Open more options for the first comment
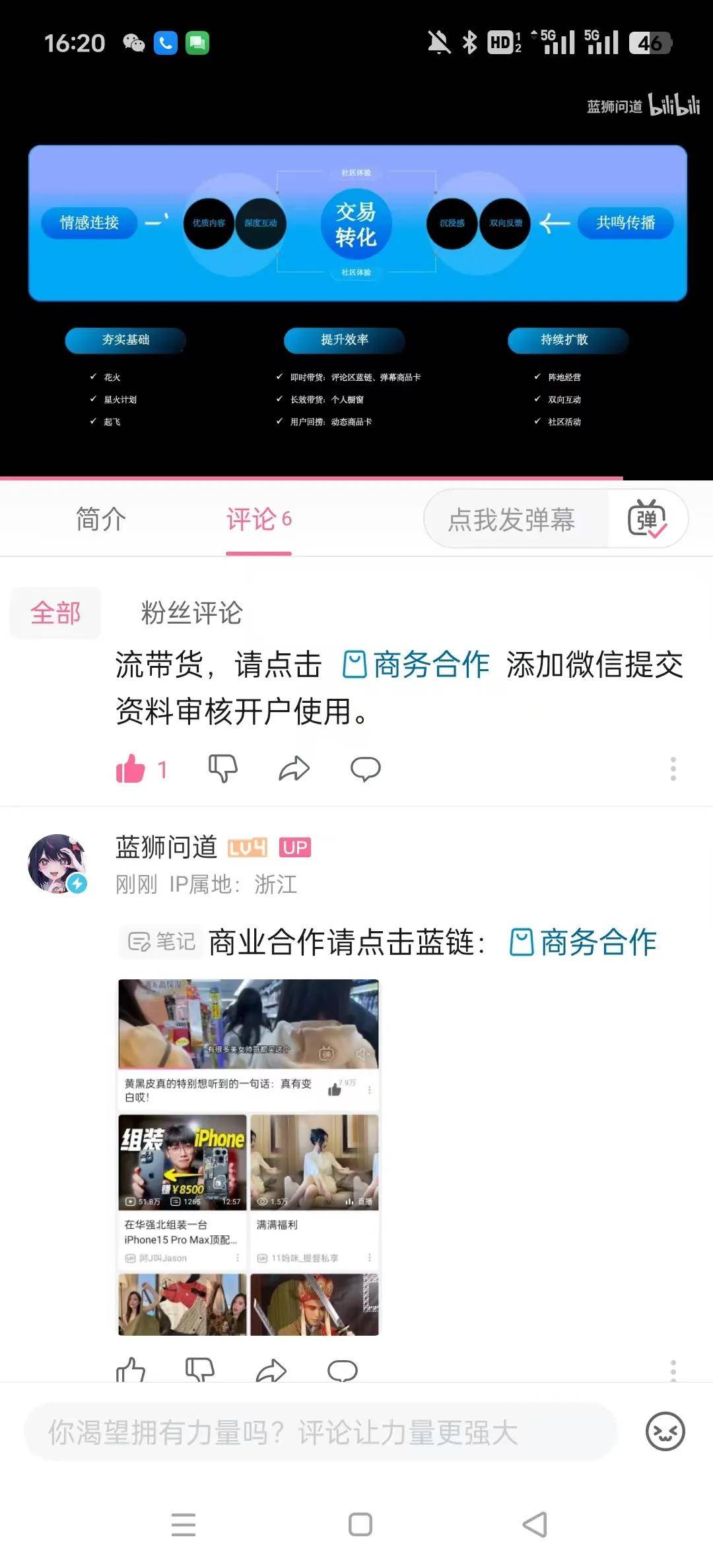This screenshot has height=1568, width=713. [x=673, y=769]
